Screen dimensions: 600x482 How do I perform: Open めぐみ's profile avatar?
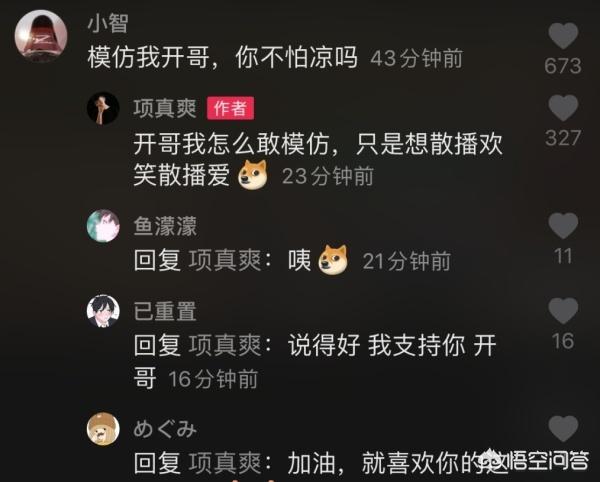tap(103, 429)
